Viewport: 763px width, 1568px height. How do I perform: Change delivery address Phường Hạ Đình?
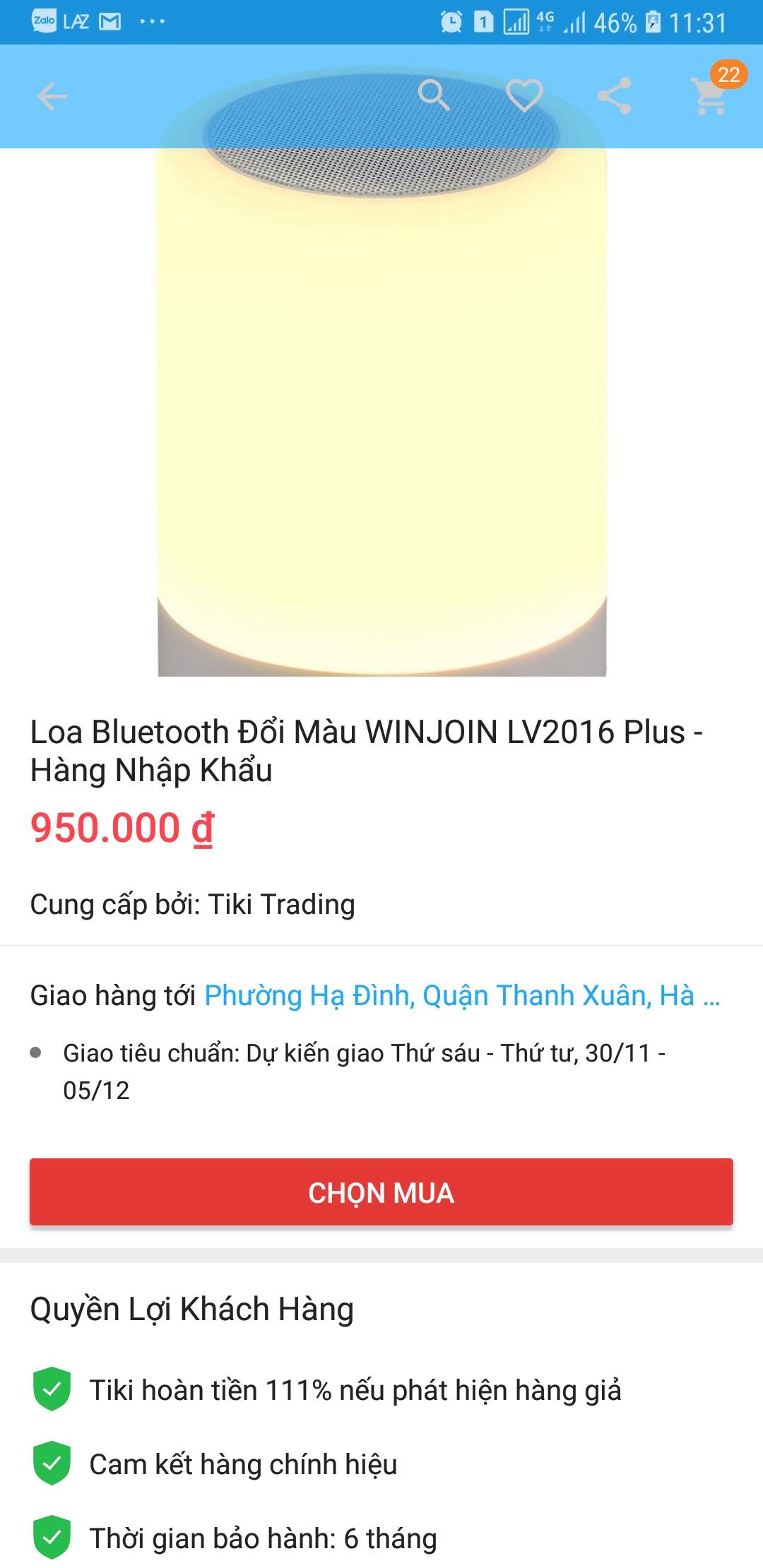[x=462, y=995]
